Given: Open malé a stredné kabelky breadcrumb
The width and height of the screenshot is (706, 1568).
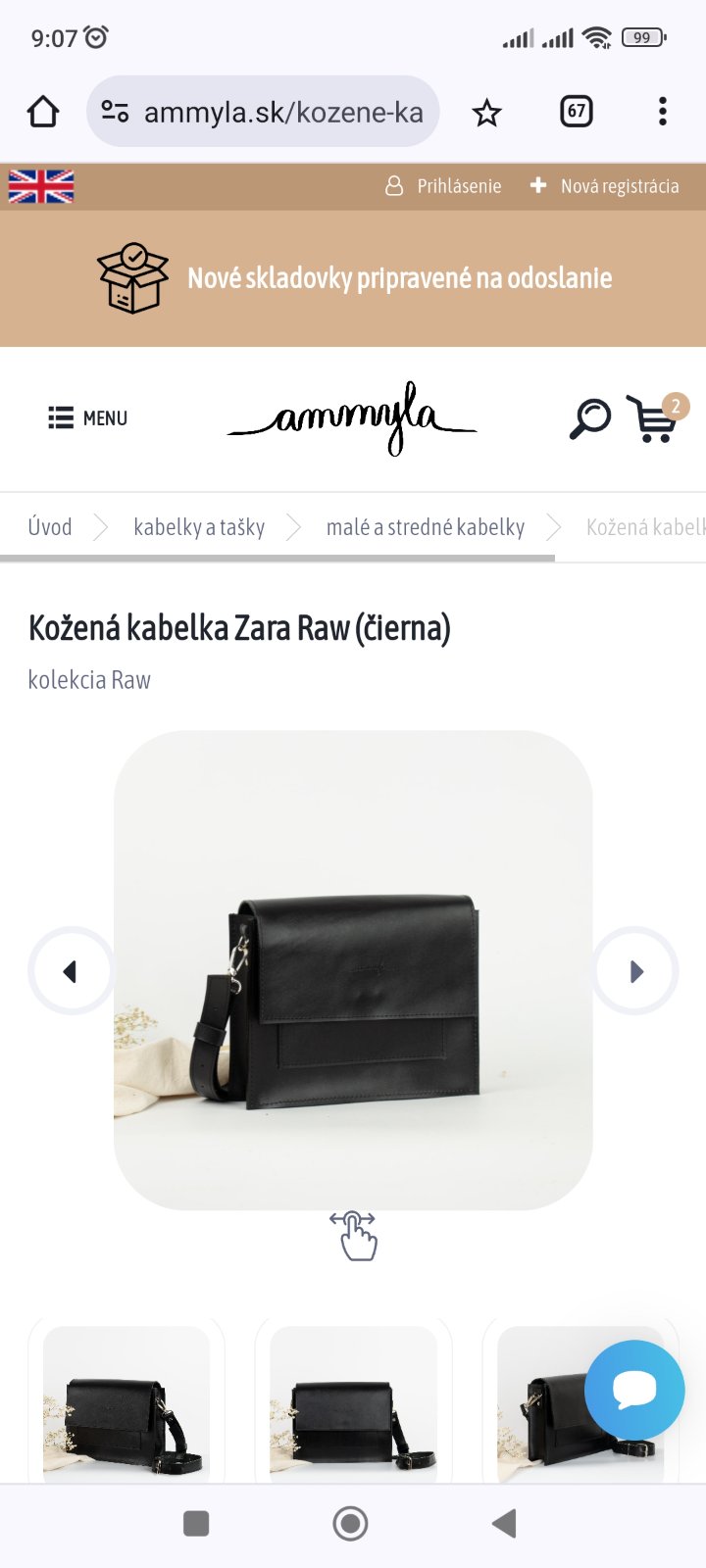Looking at the screenshot, I should [425, 527].
